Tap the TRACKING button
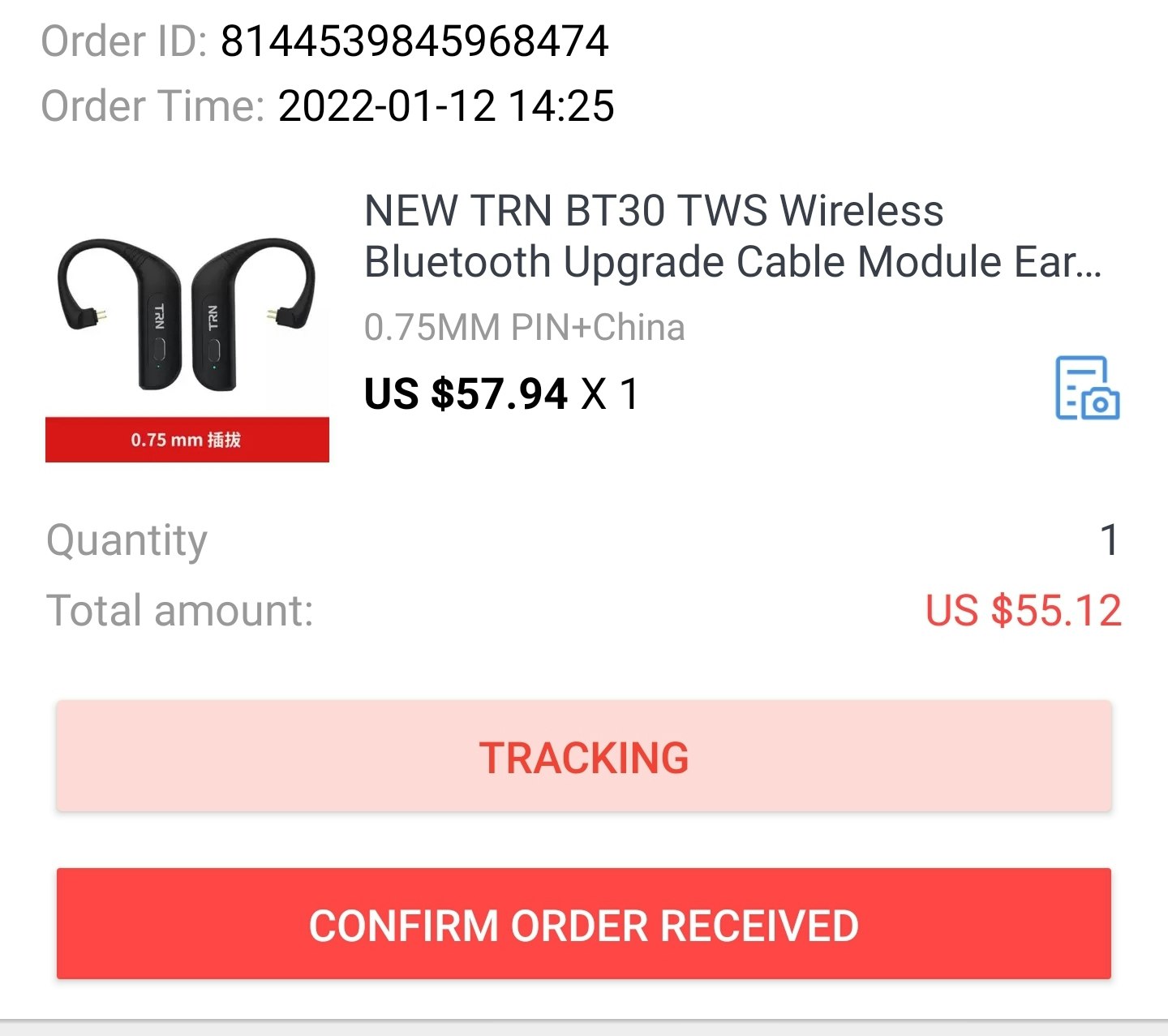Viewport: 1168px width, 1036px height. click(583, 757)
